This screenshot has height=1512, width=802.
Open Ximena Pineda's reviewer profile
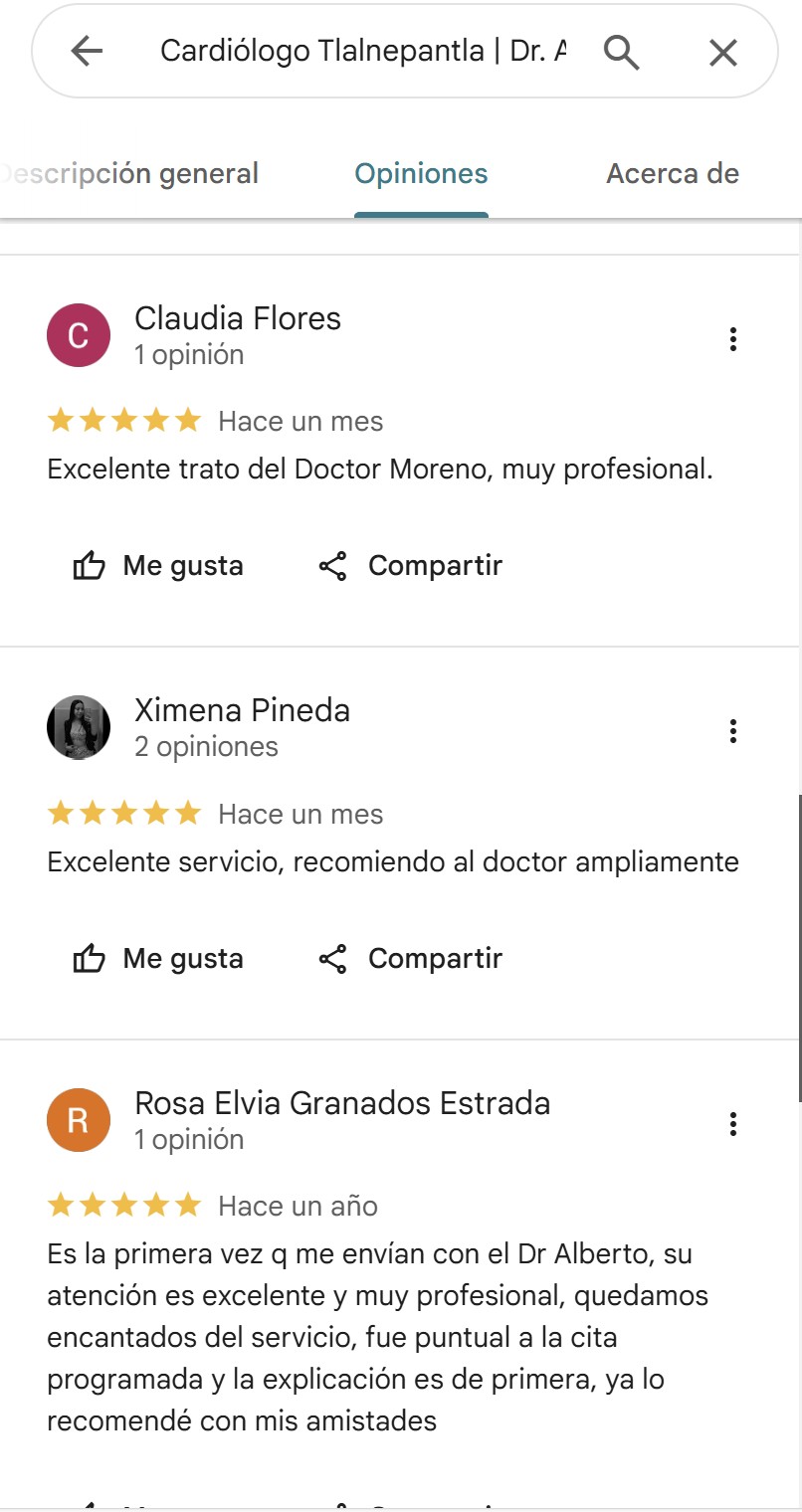79,727
